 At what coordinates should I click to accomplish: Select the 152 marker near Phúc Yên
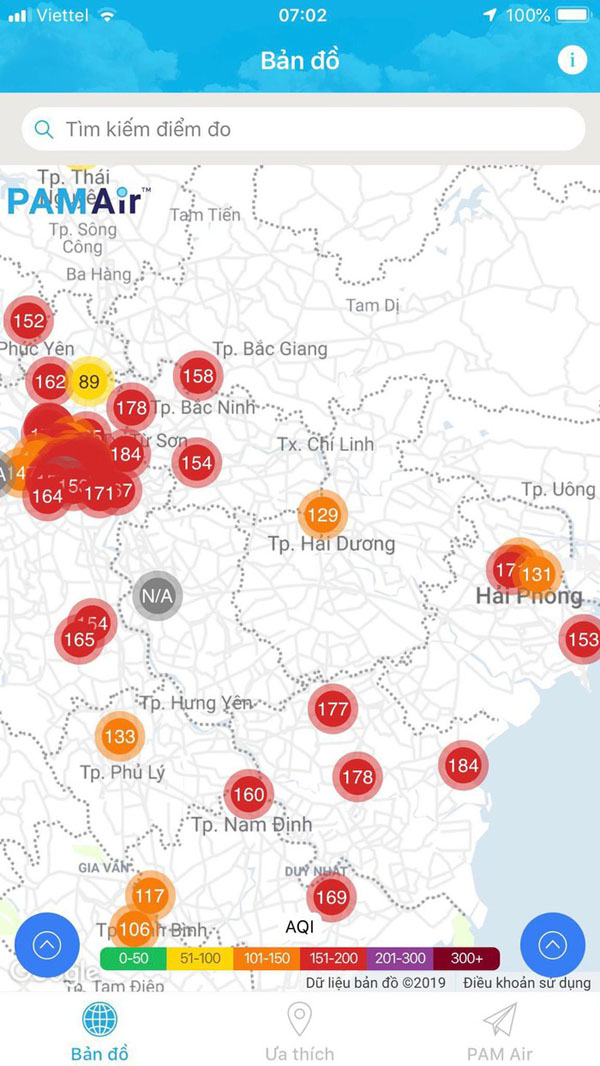28,320
